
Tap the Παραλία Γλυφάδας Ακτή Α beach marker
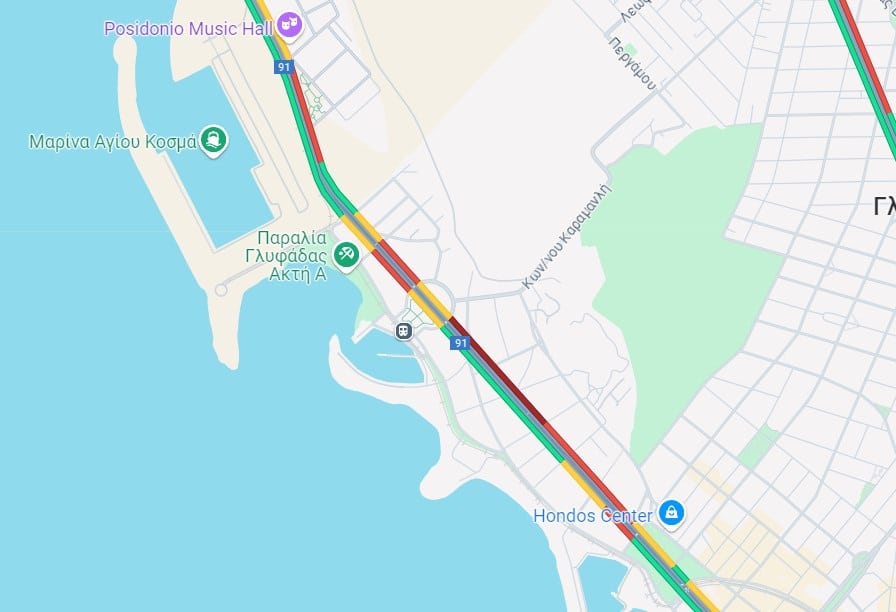point(346,255)
